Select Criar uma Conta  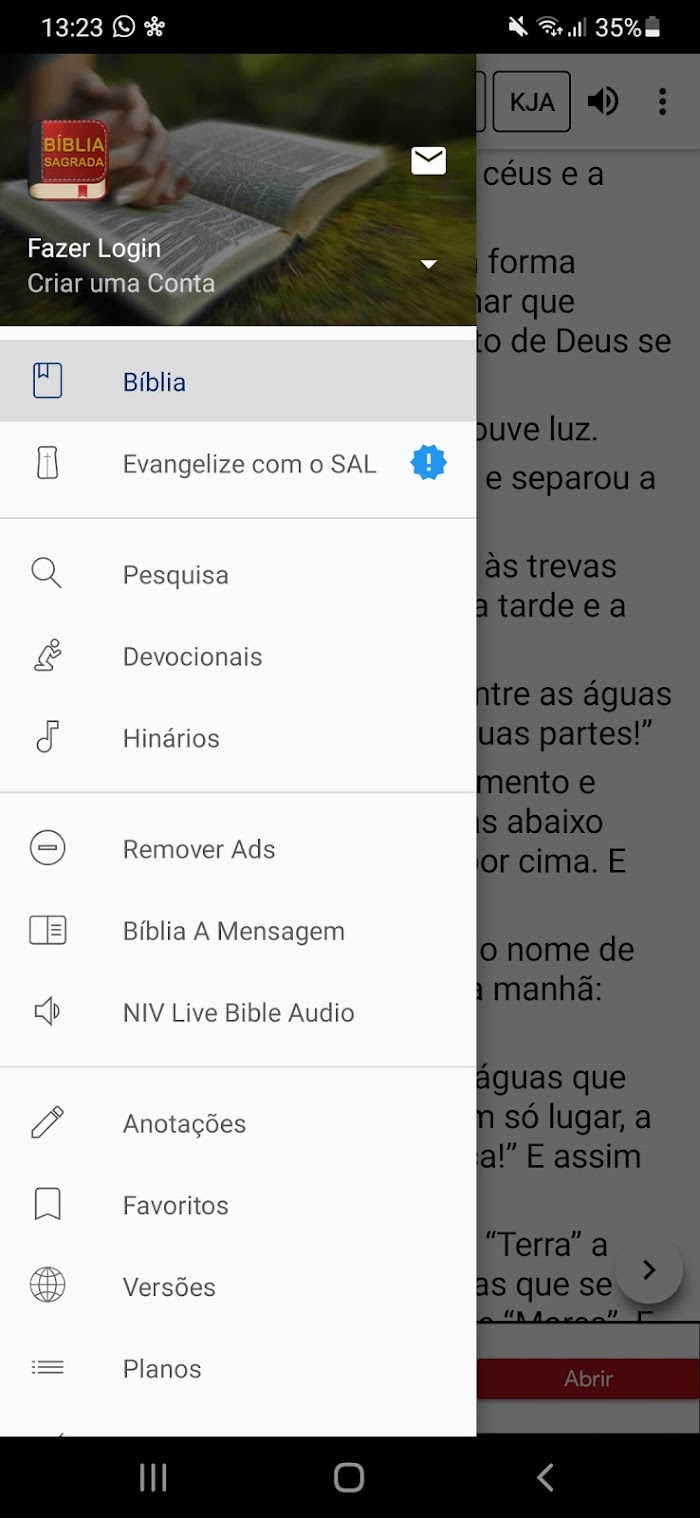pos(121,283)
